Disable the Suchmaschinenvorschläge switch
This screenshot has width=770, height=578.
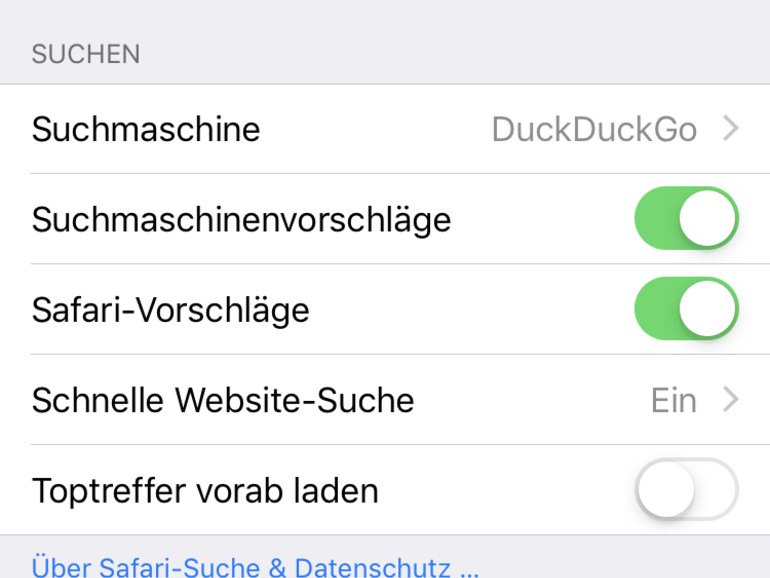(686, 218)
